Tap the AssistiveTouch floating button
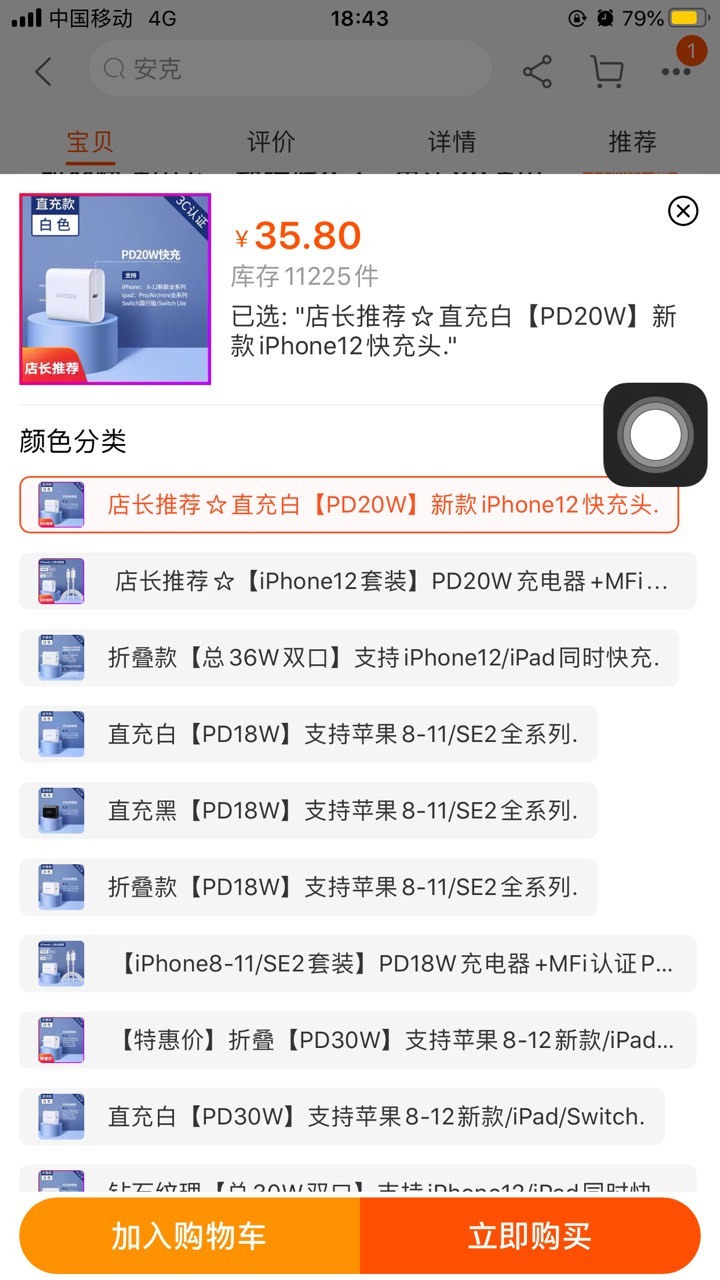The height and width of the screenshot is (1280, 720). point(655,435)
